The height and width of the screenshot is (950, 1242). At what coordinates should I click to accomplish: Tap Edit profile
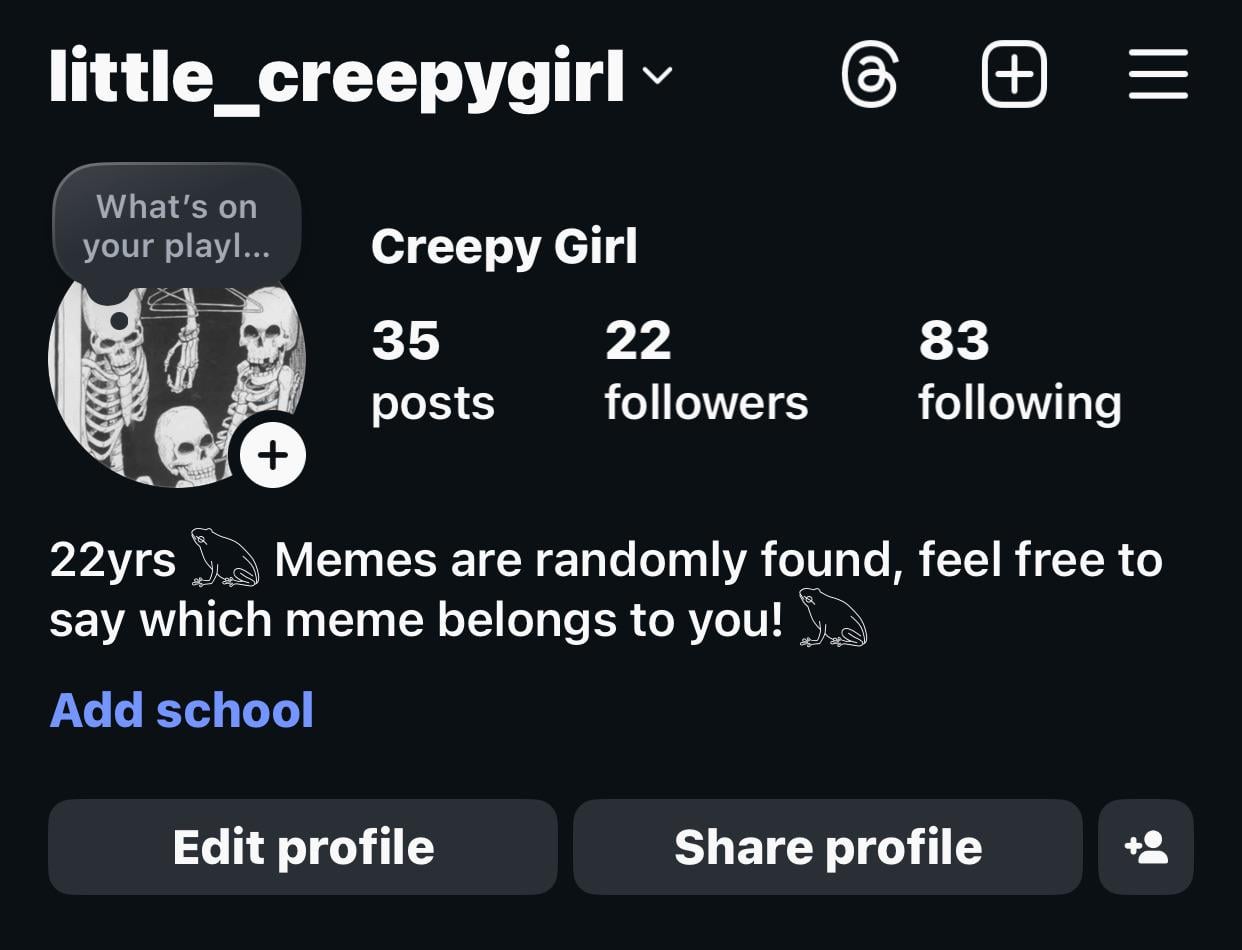[303, 847]
